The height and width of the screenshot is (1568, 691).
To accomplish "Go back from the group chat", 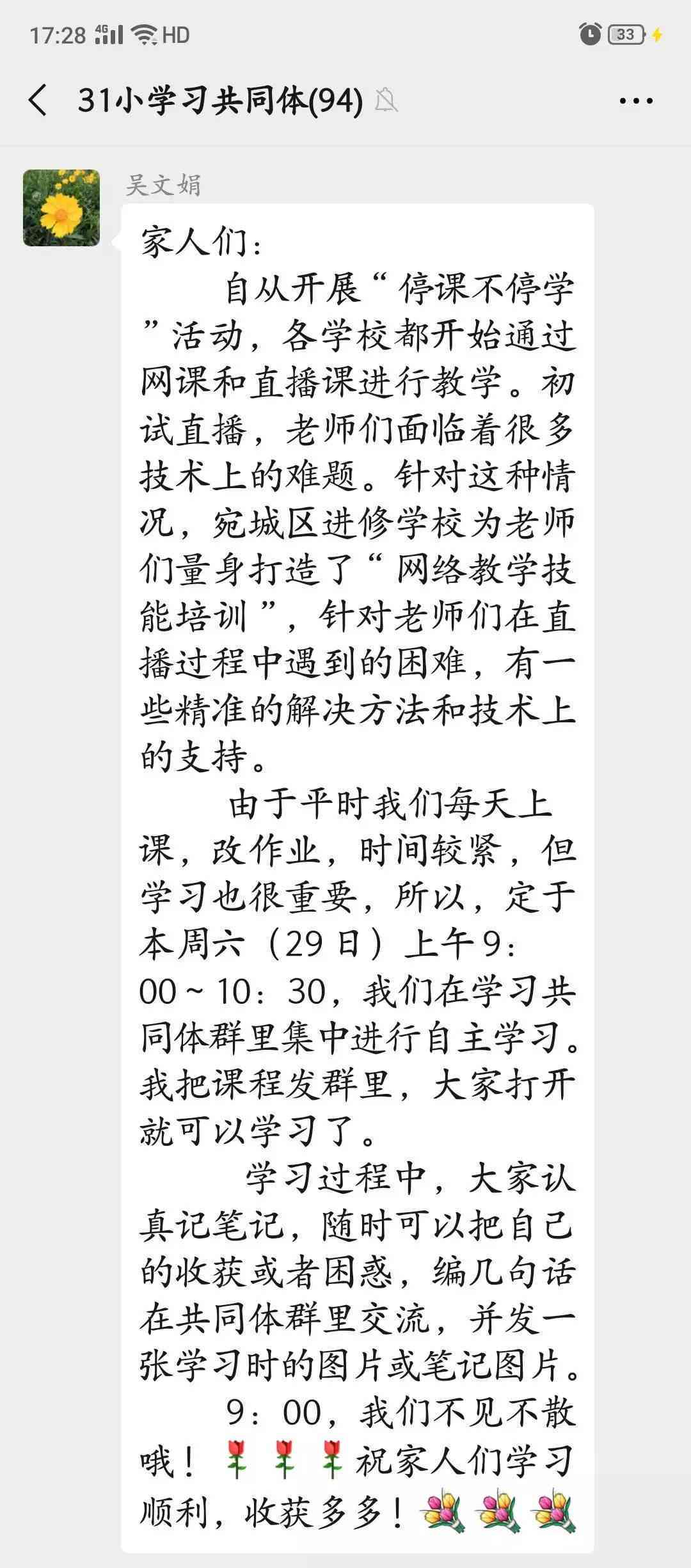I will coord(38,100).
